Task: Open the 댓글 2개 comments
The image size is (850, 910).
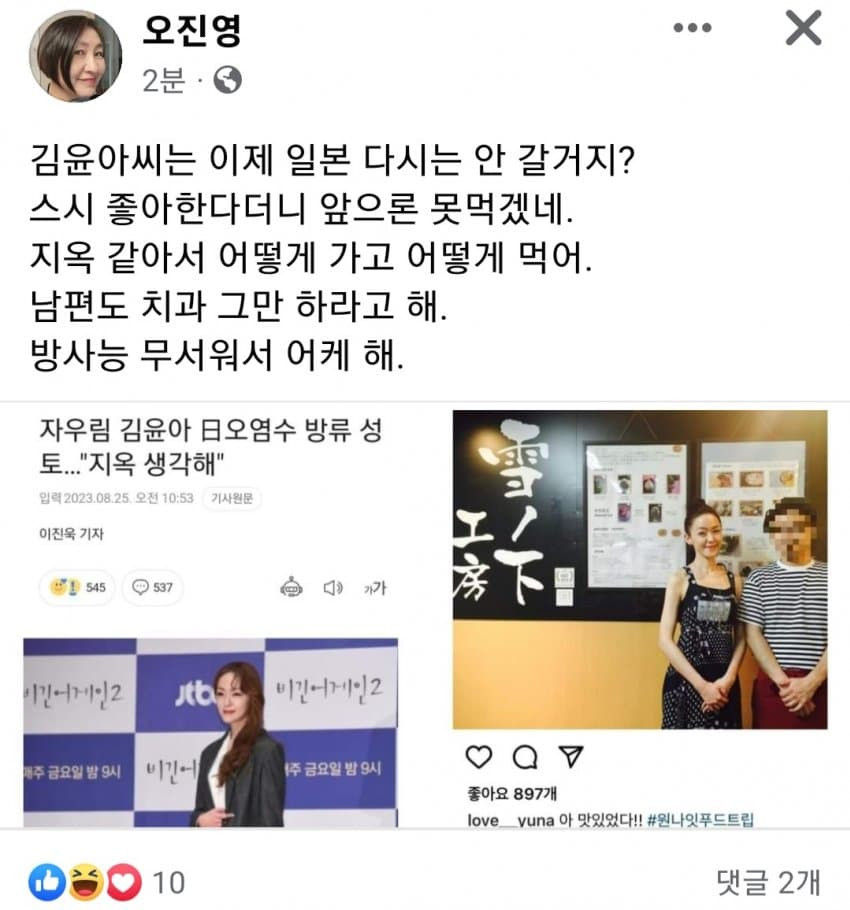Action: (x=768, y=881)
